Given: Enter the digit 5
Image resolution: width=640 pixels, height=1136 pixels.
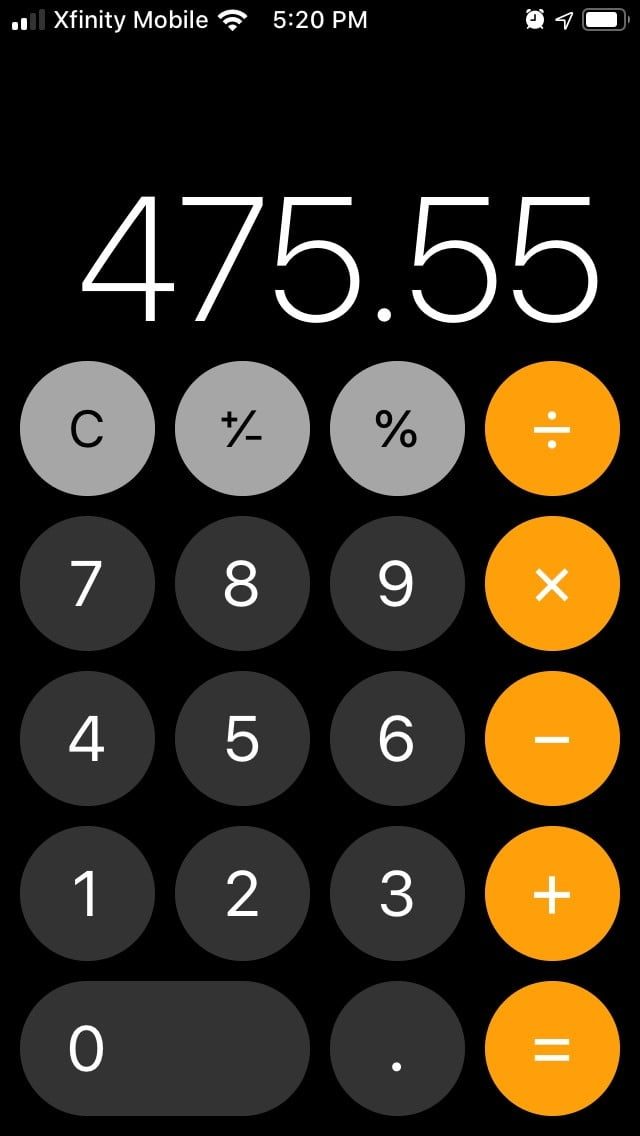Looking at the screenshot, I should pyautogui.click(x=242, y=739).
